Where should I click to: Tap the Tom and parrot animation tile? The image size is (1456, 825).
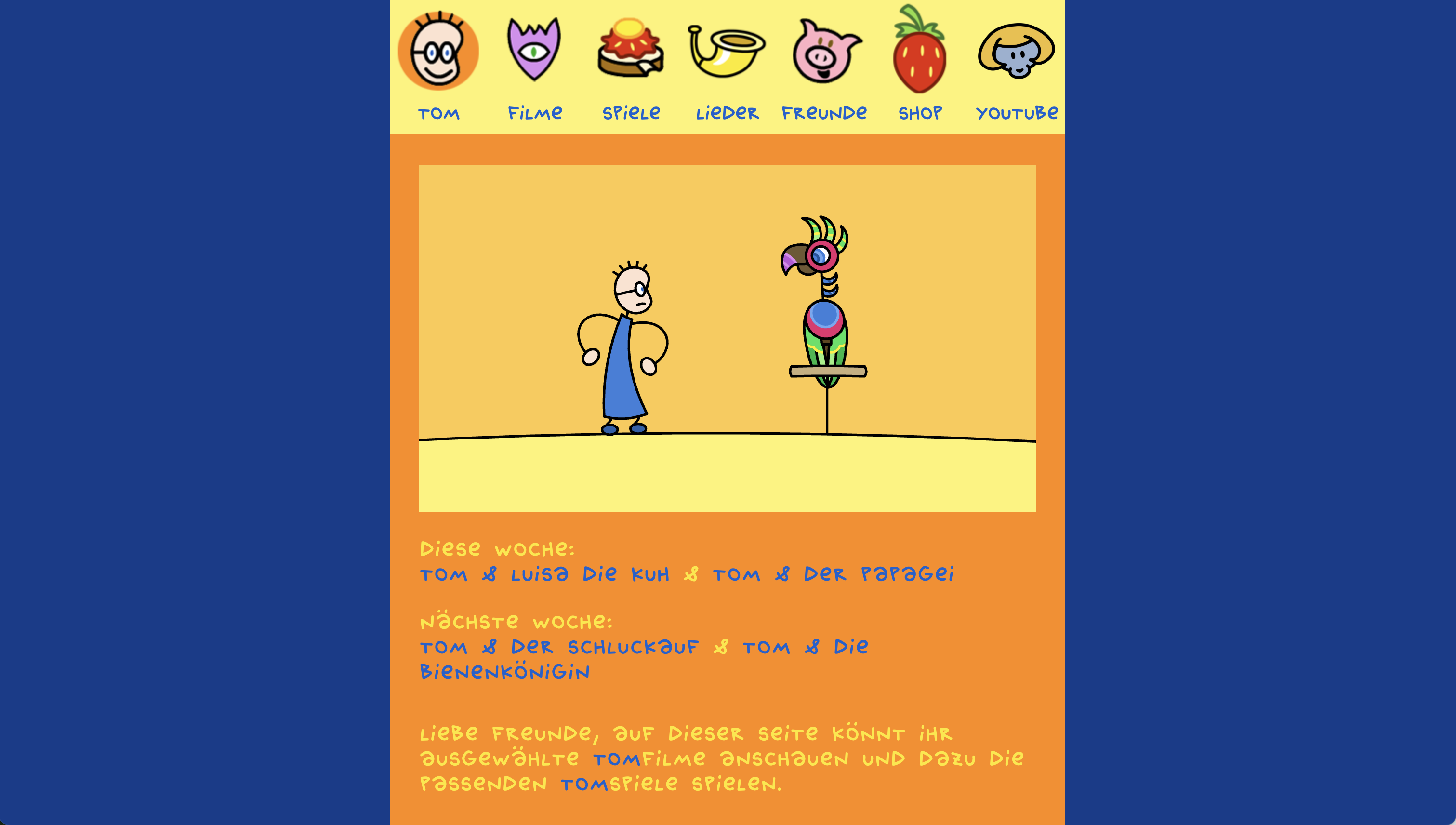point(727,338)
